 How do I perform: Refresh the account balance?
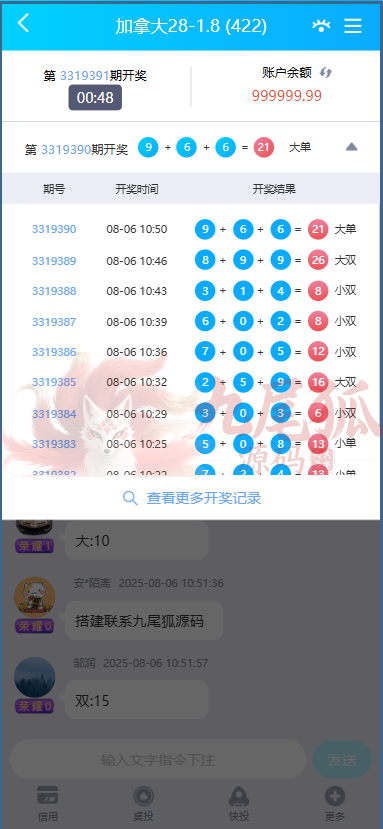pos(326,73)
